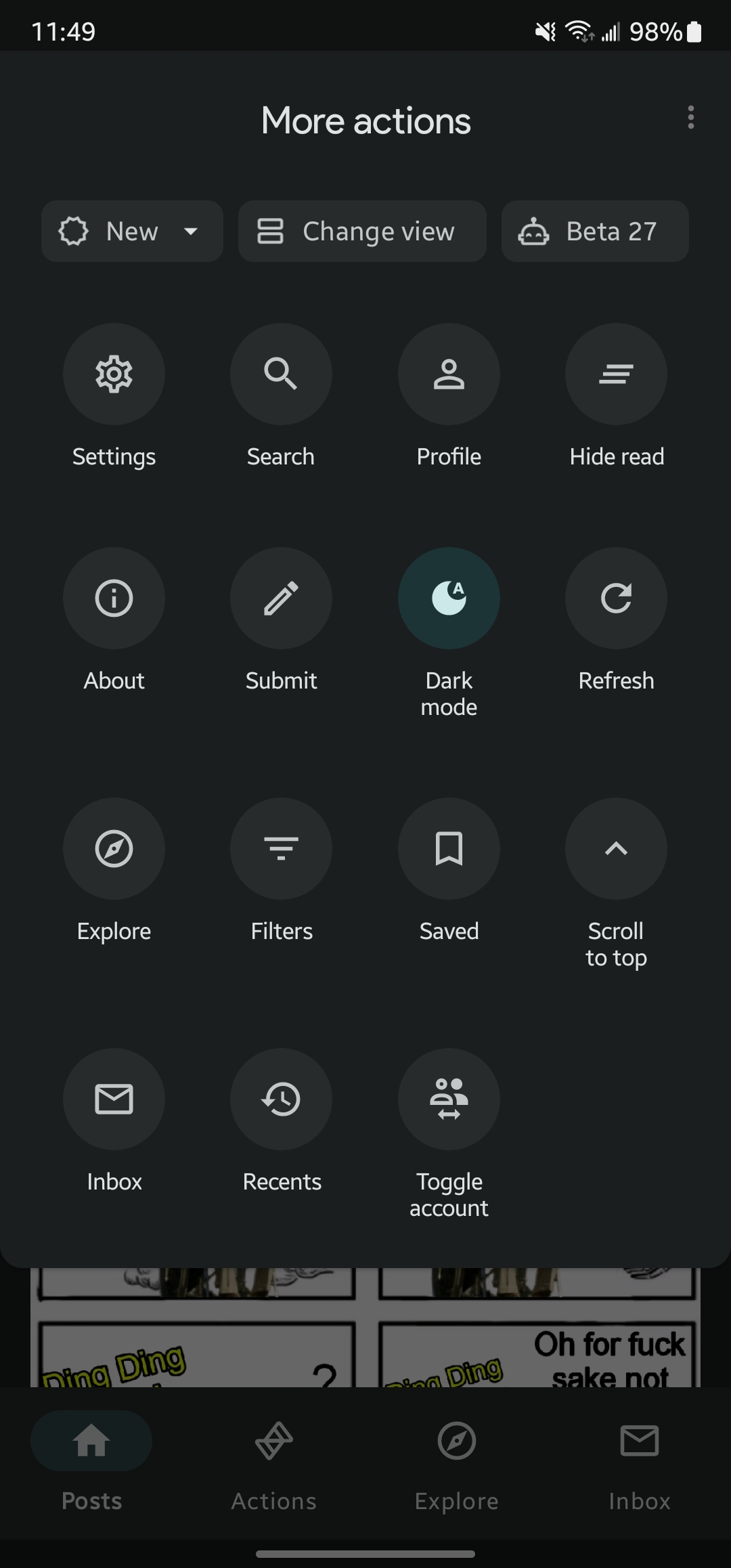Open Saved posts via bookmark icon
The image size is (731, 1568).
pos(449,850)
